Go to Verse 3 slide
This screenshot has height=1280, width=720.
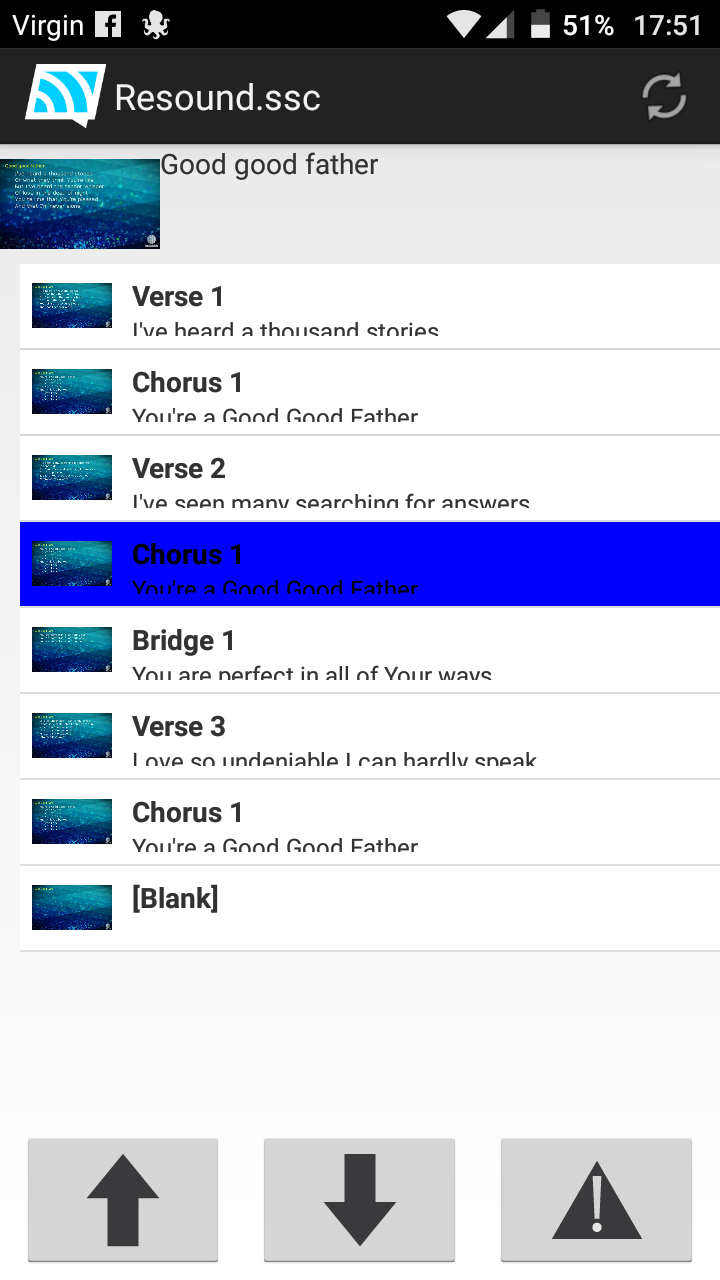click(x=370, y=737)
